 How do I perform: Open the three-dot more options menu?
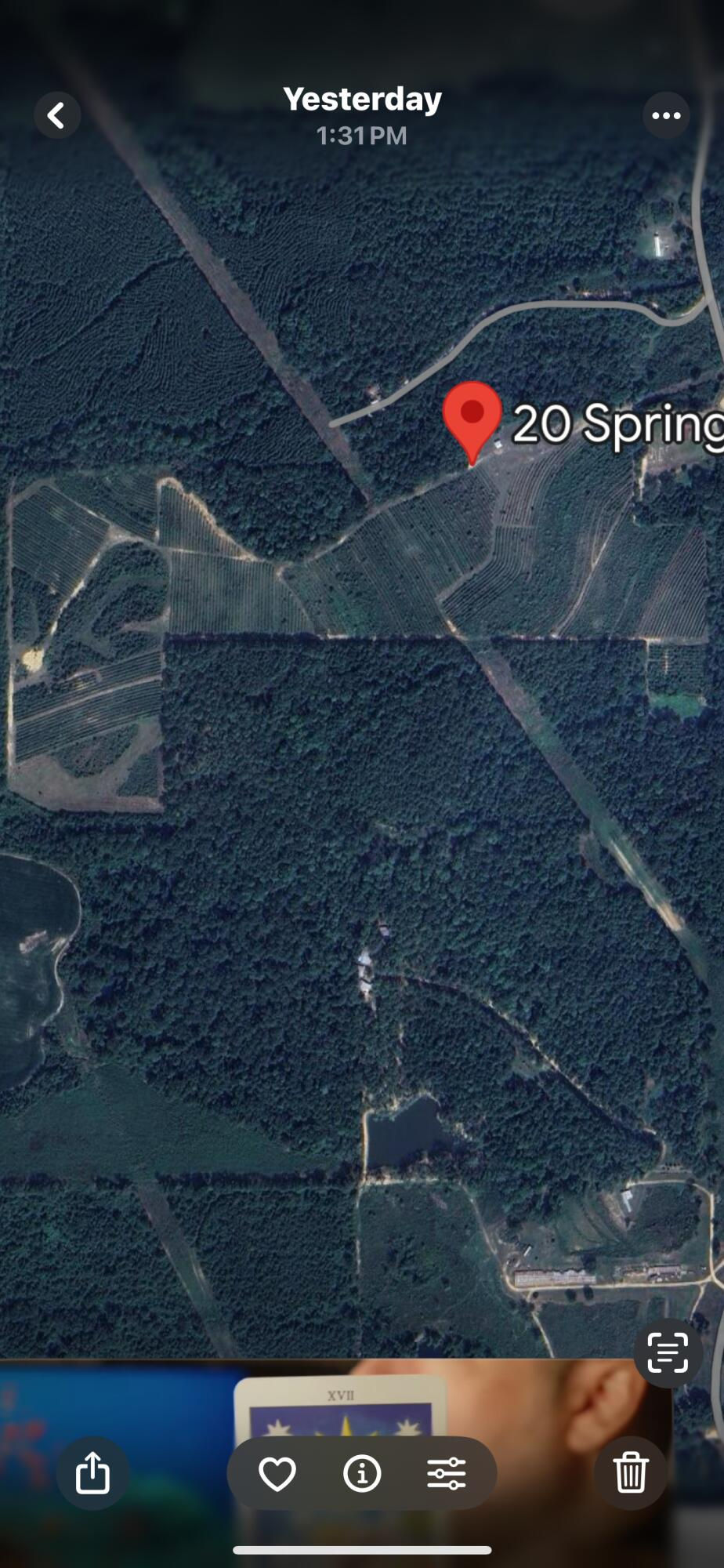point(666,116)
